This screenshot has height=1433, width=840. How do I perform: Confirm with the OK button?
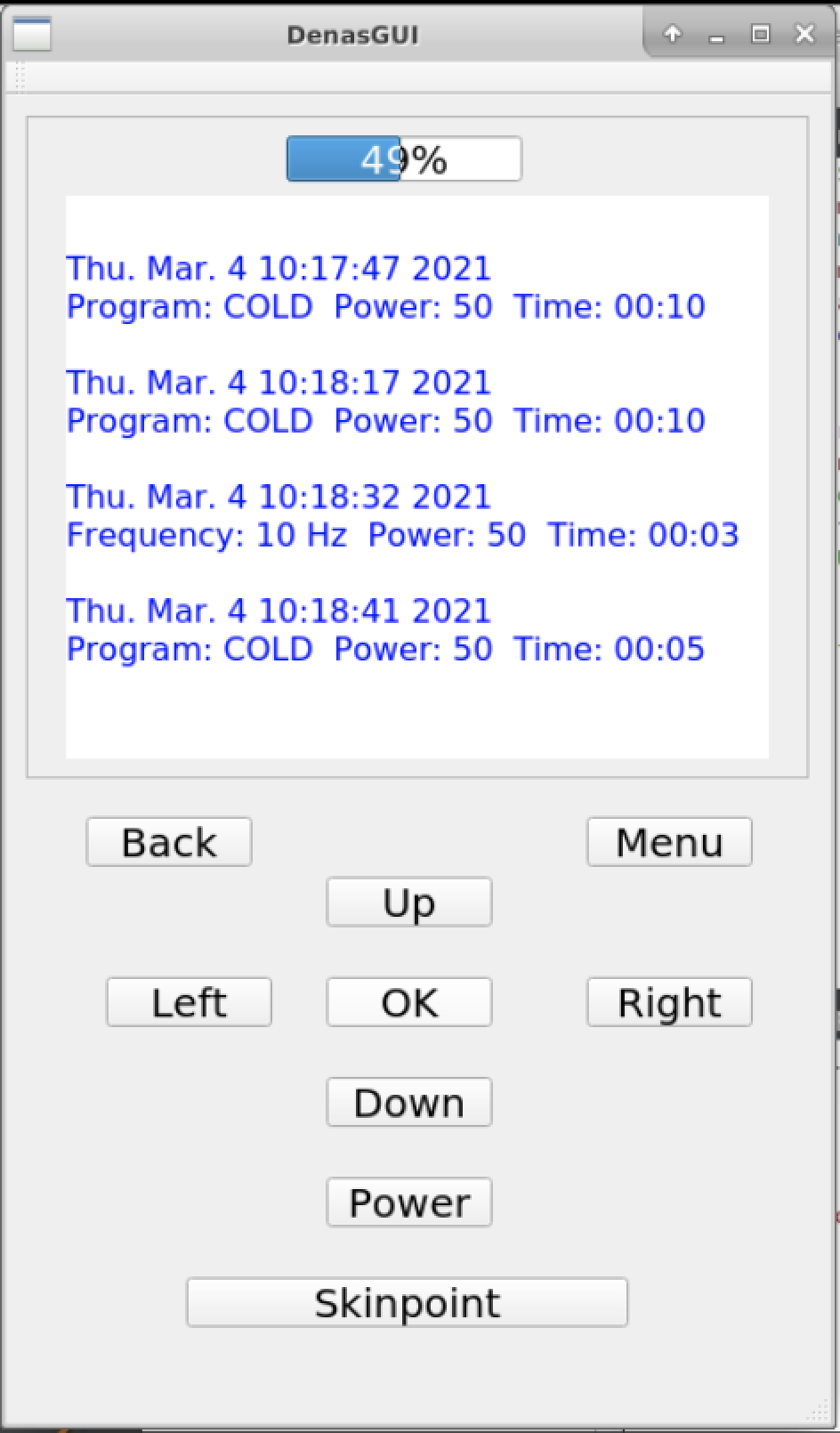[409, 1002]
